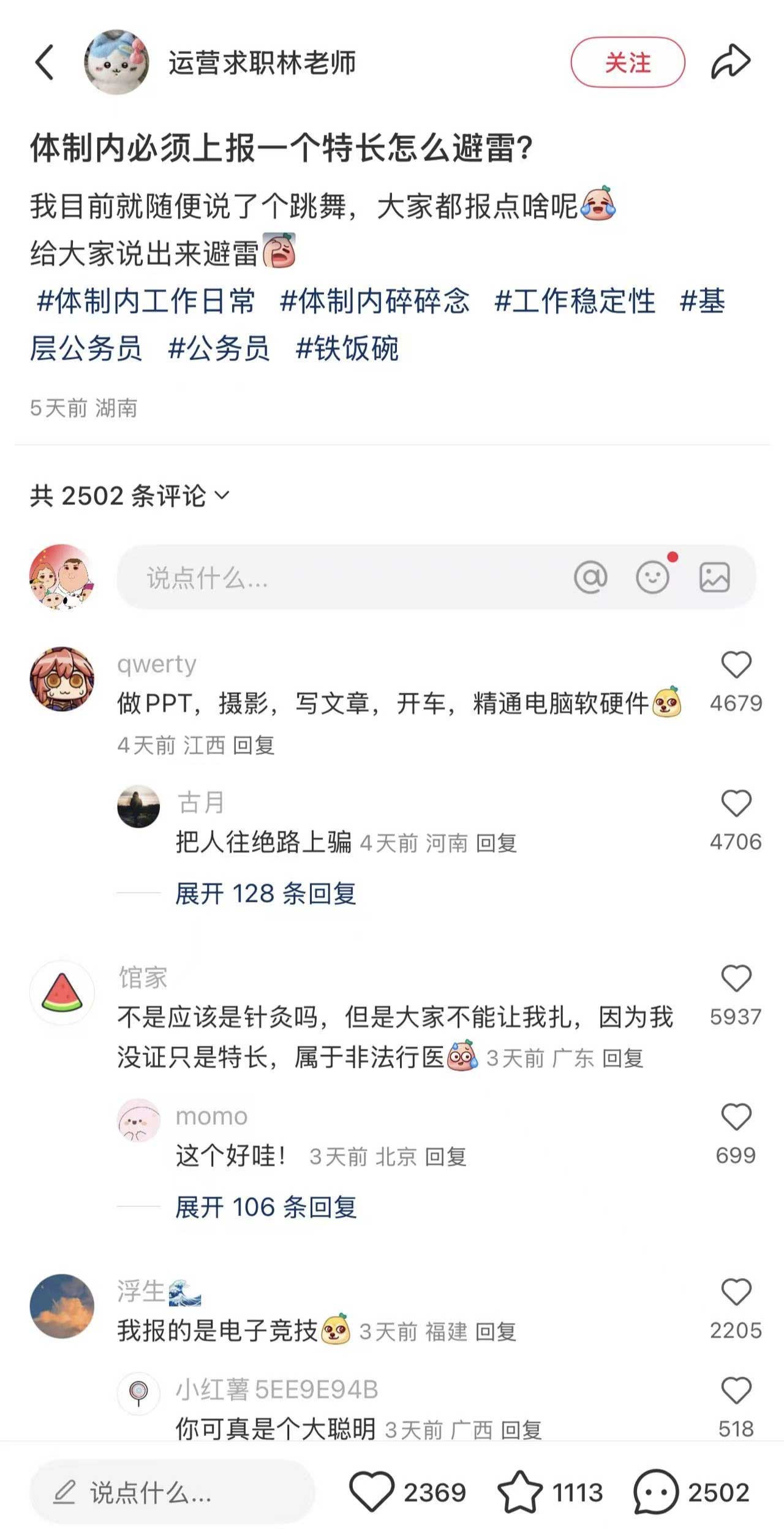Open the comment sort dropdown 共2502条评论
The image size is (784, 1534).
point(130,496)
